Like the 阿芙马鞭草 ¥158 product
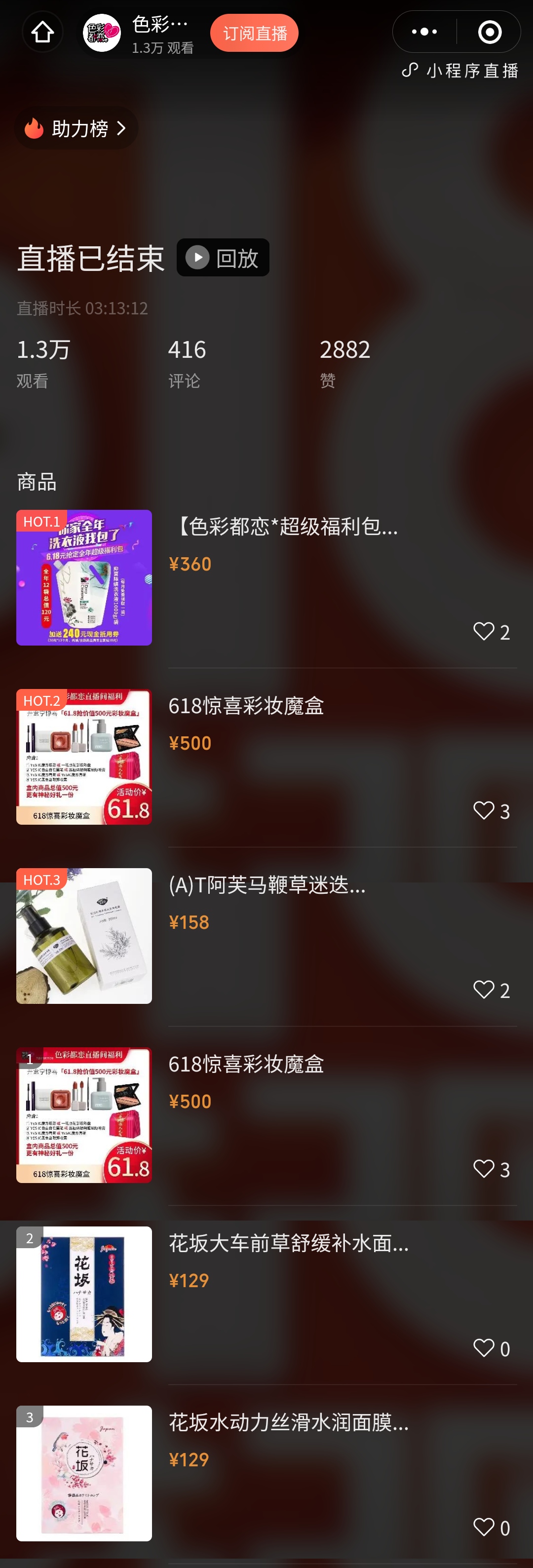Image resolution: width=533 pixels, height=1568 pixels. (x=484, y=989)
